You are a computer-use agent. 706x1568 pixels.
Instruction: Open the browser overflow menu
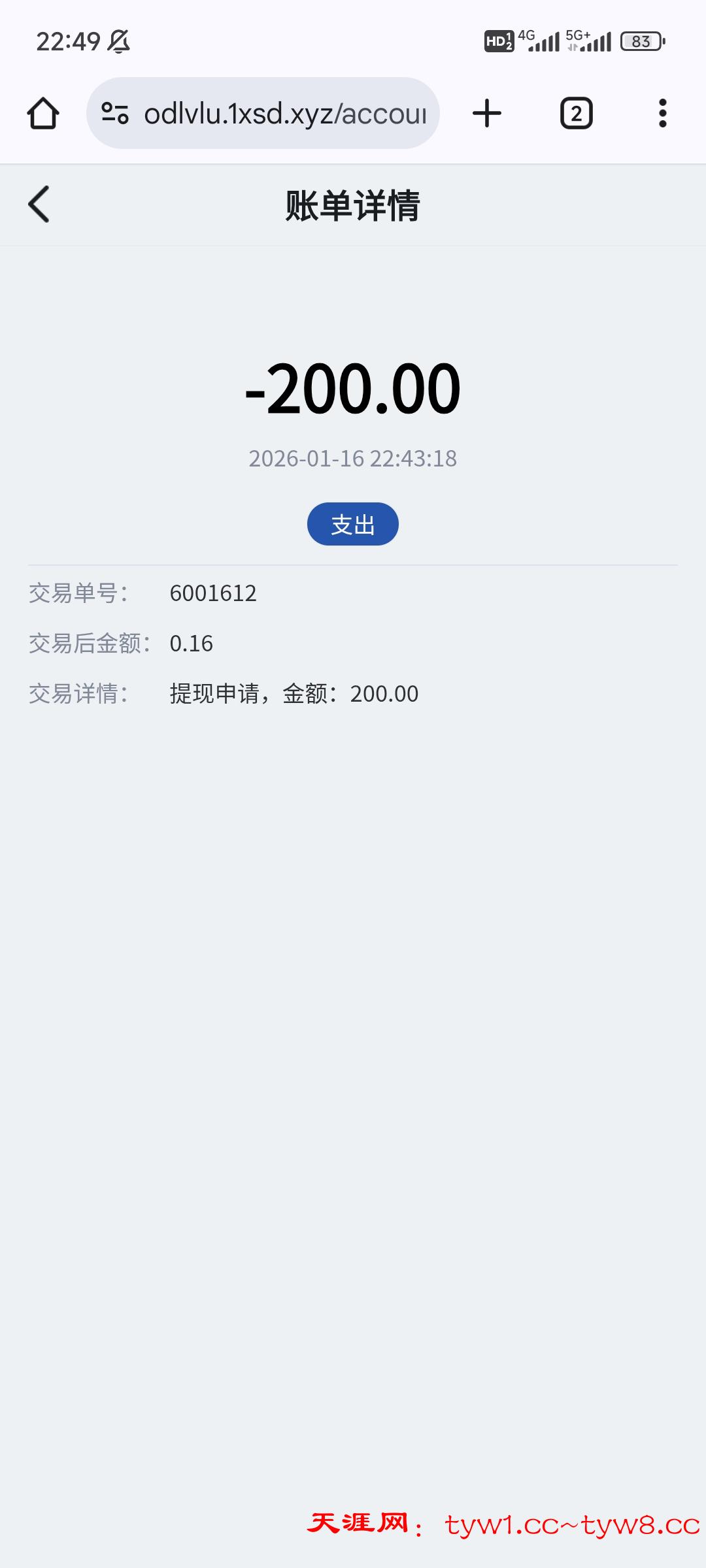662,114
